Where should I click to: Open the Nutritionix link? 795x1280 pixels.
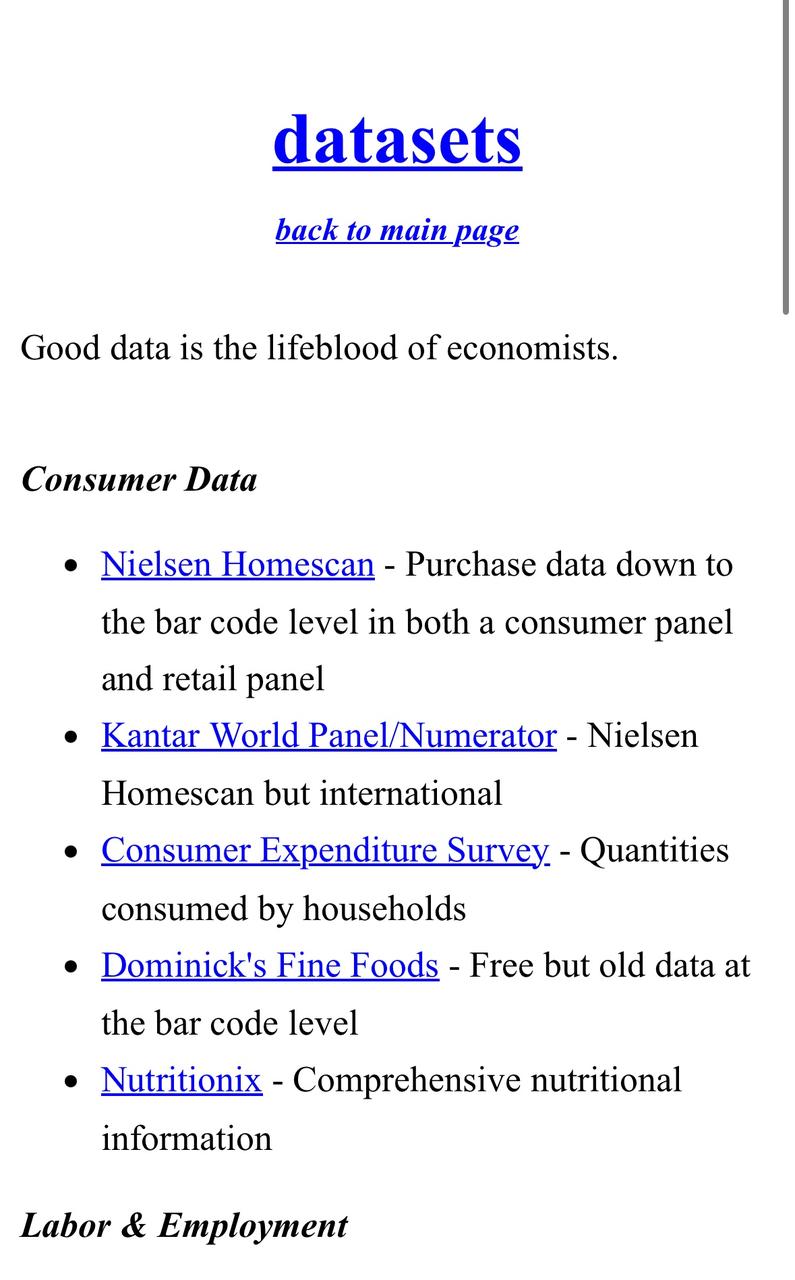coord(182,1081)
